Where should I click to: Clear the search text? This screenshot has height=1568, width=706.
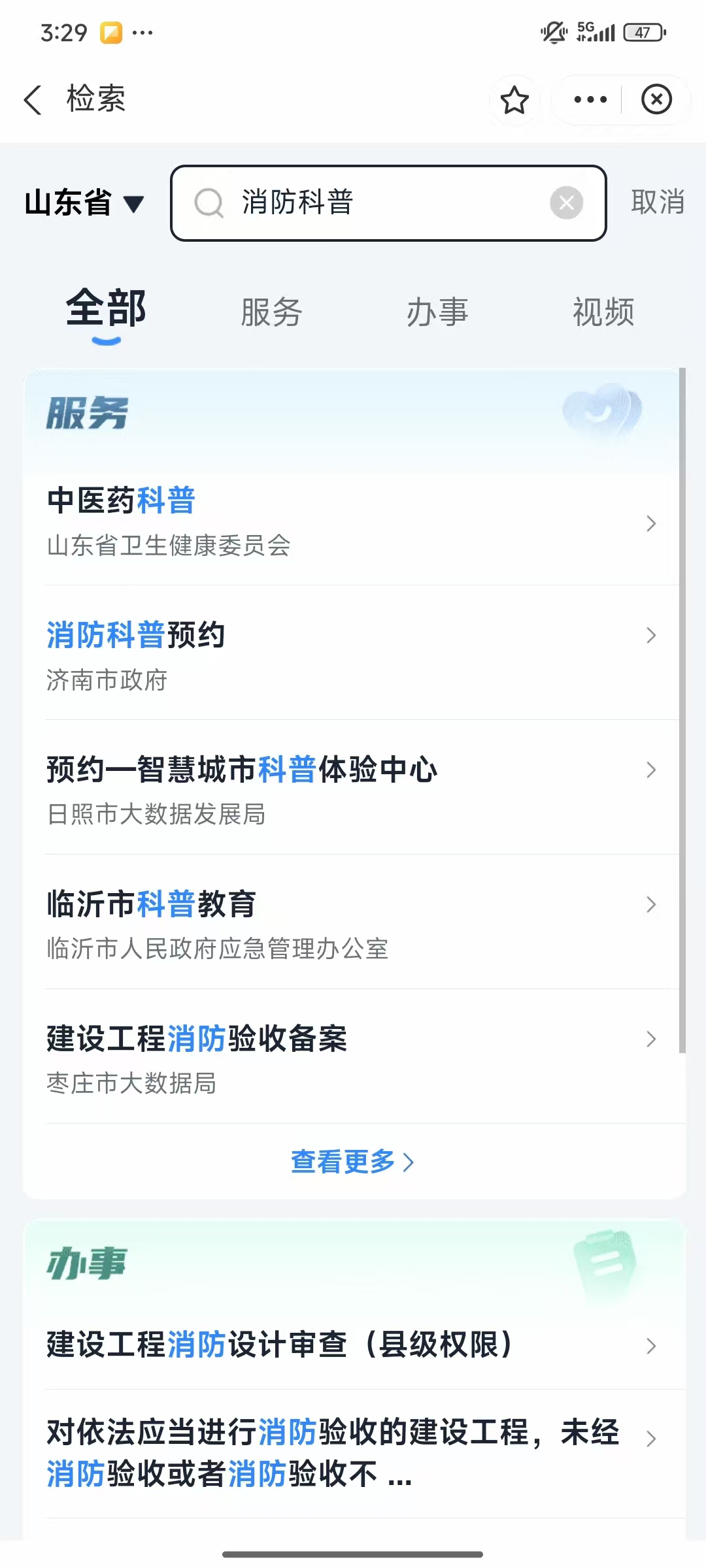click(x=566, y=203)
